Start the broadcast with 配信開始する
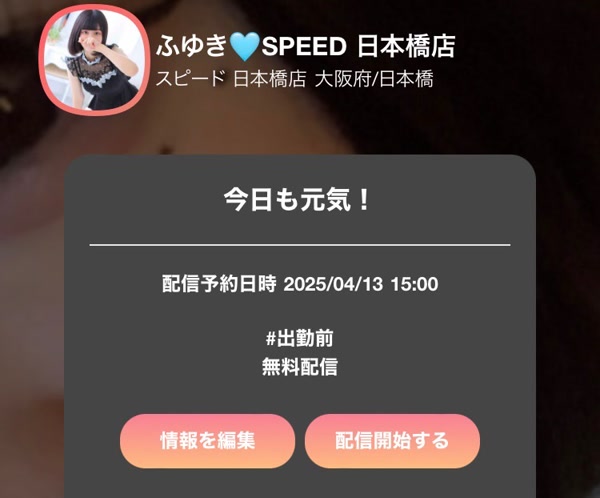Image resolution: width=600 pixels, height=498 pixels. tap(392, 441)
